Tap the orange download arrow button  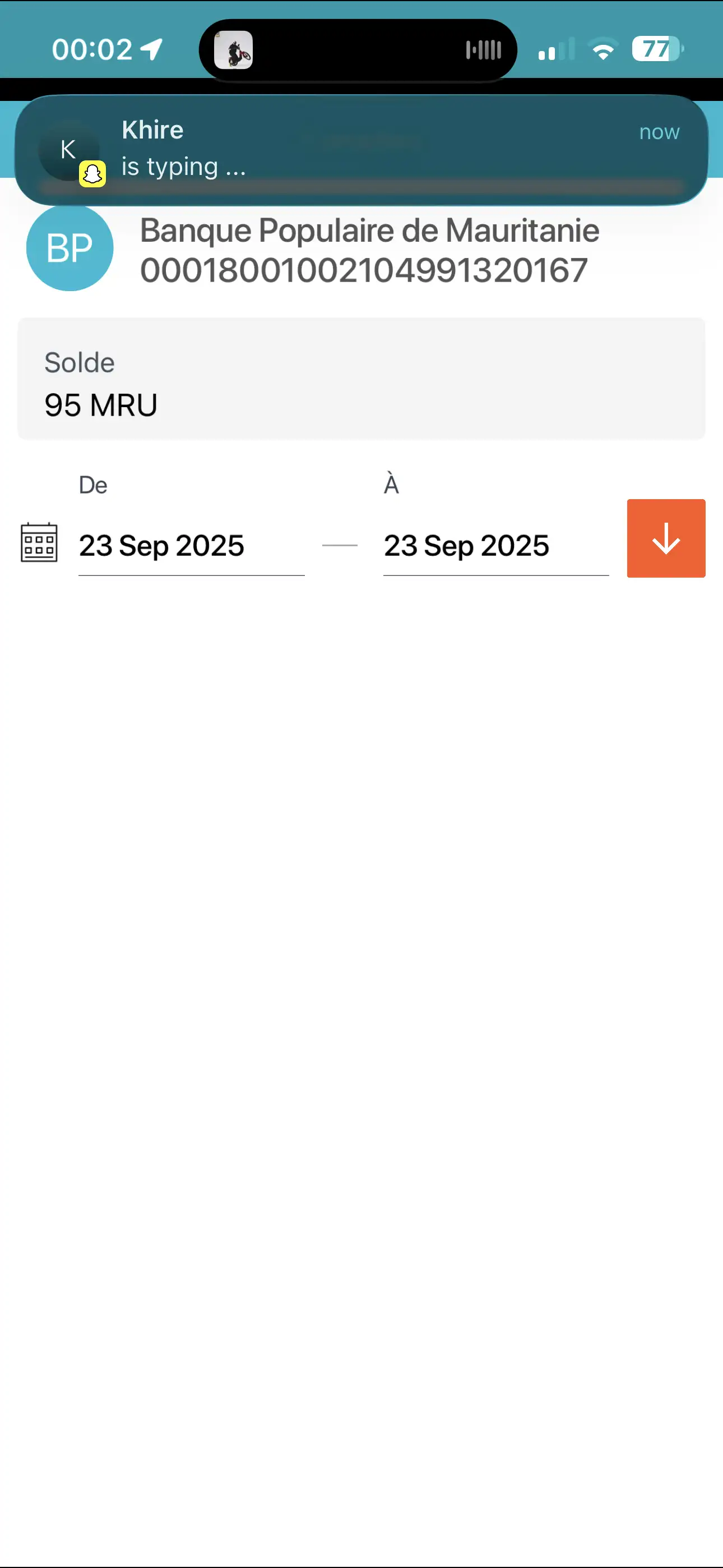pyautogui.click(x=666, y=539)
